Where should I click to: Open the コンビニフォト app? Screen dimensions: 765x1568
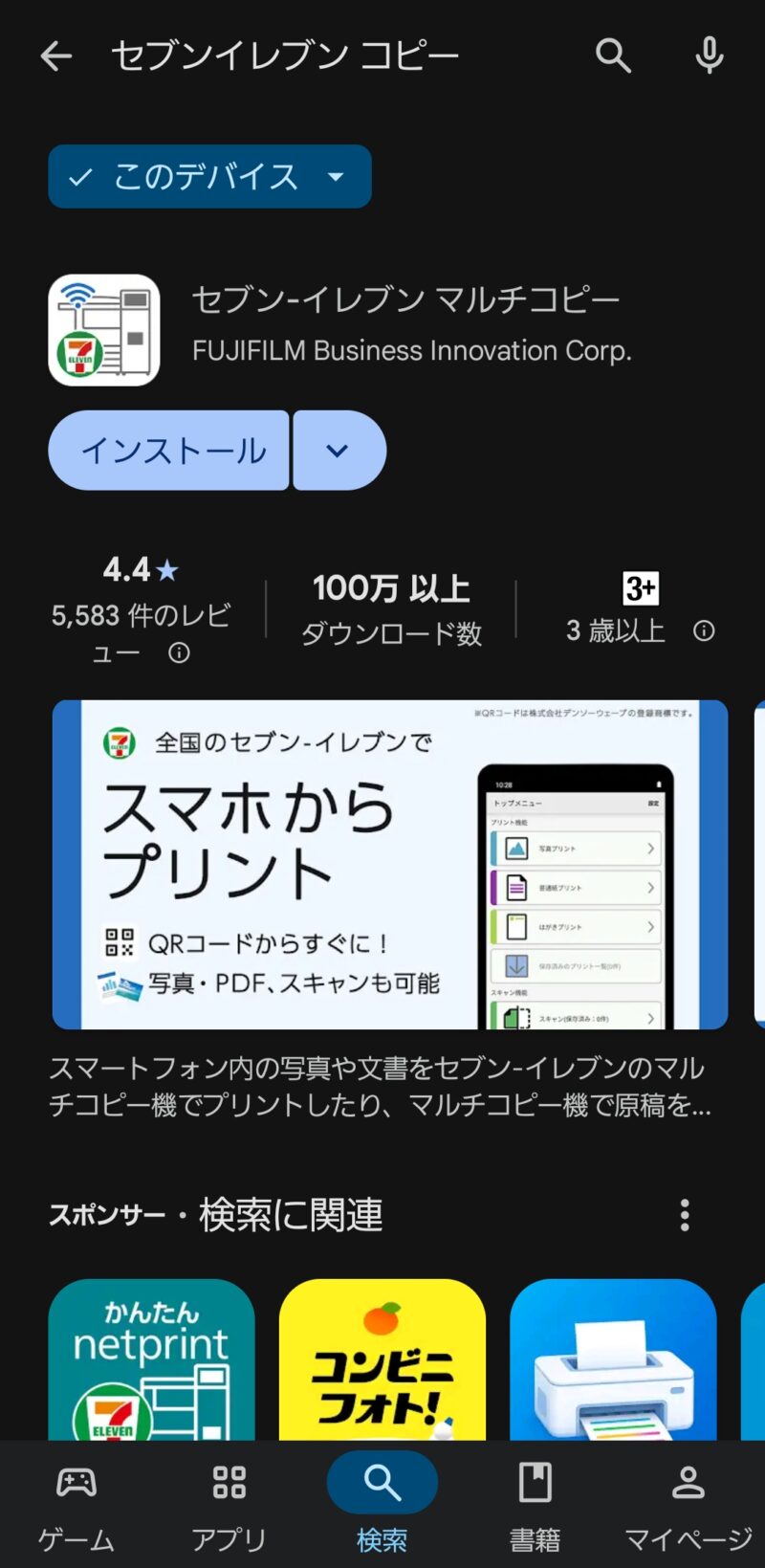[382, 1358]
